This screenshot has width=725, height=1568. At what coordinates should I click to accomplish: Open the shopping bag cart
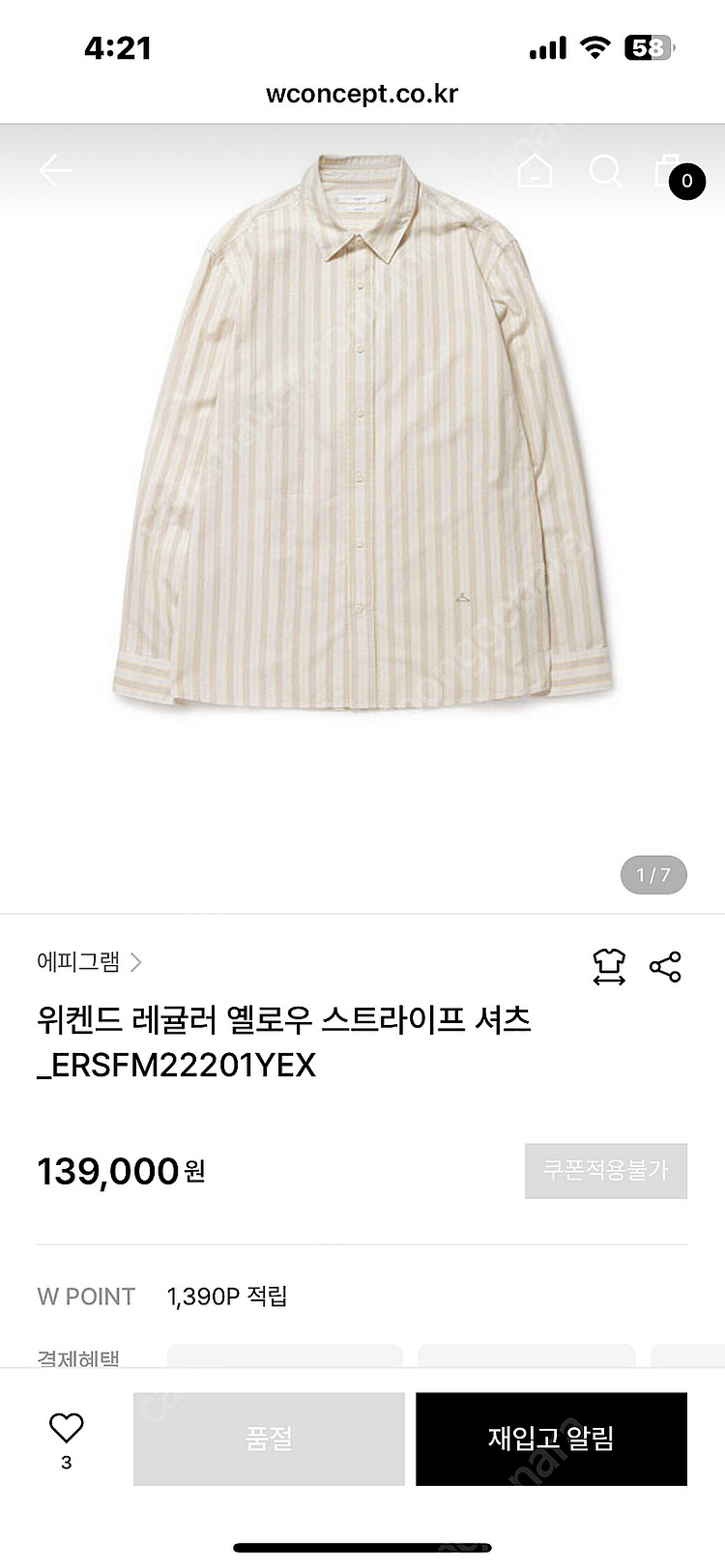coord(670,171)
